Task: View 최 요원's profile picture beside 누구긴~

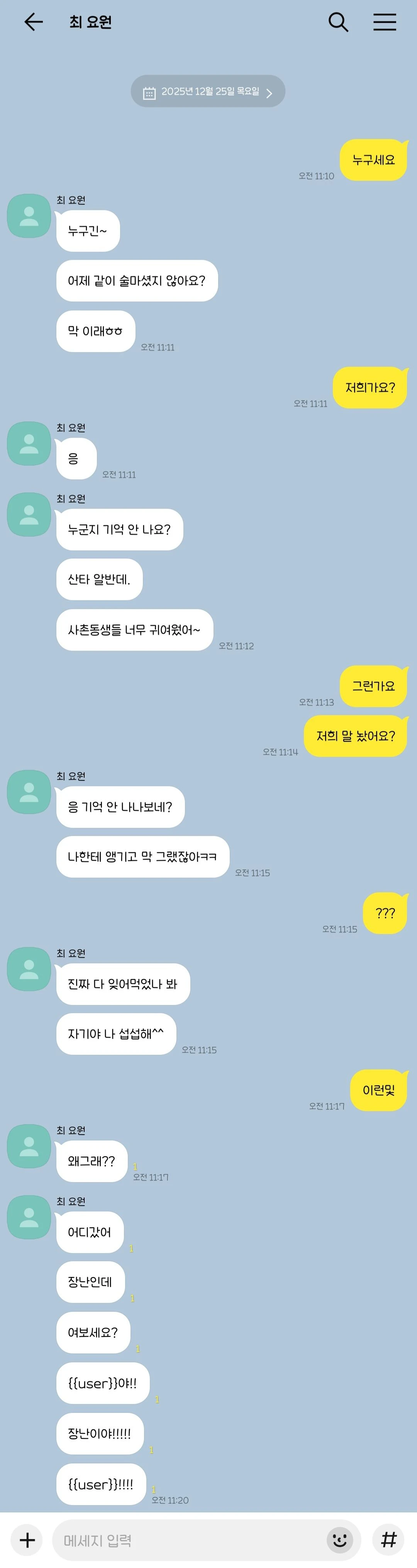Action: (29, 216)
